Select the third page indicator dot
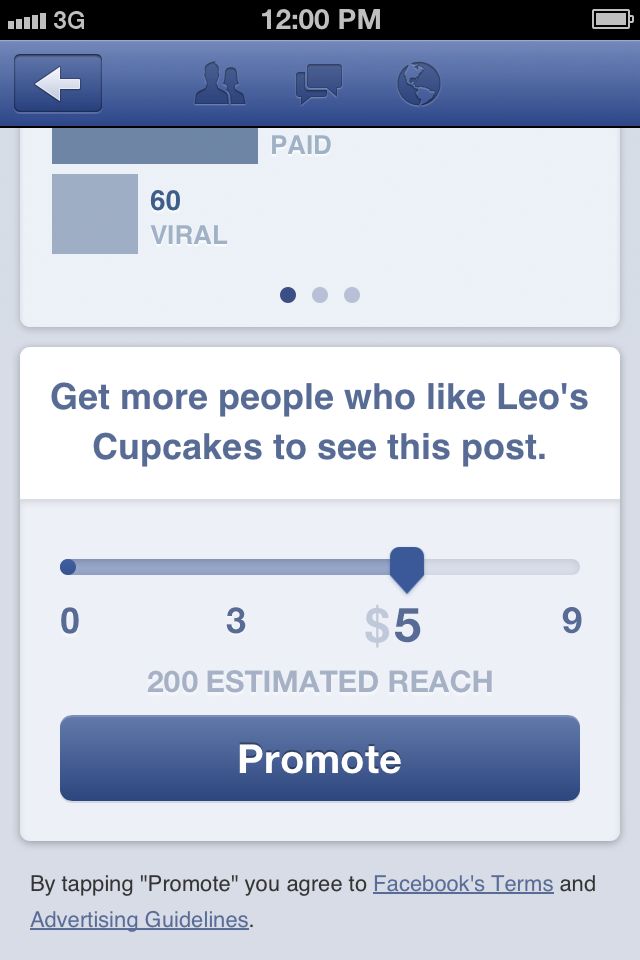The width and height of the screenshot is (640, 960). point(352,295)
